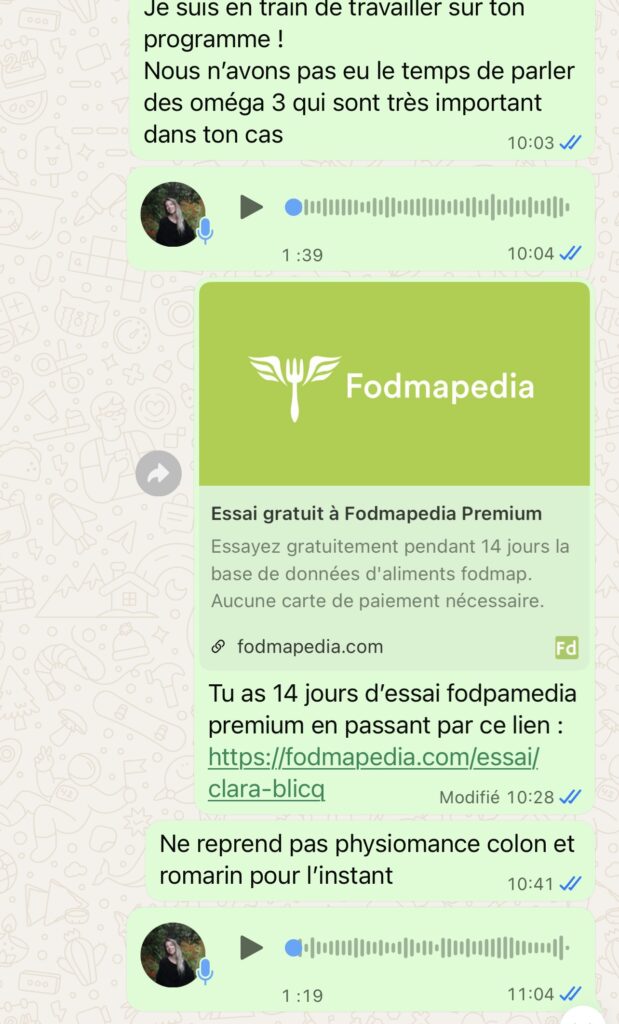Screen dimensions: 619x1024
Task: Forward the Fodmapedia link message
Action: coord(158,475)
